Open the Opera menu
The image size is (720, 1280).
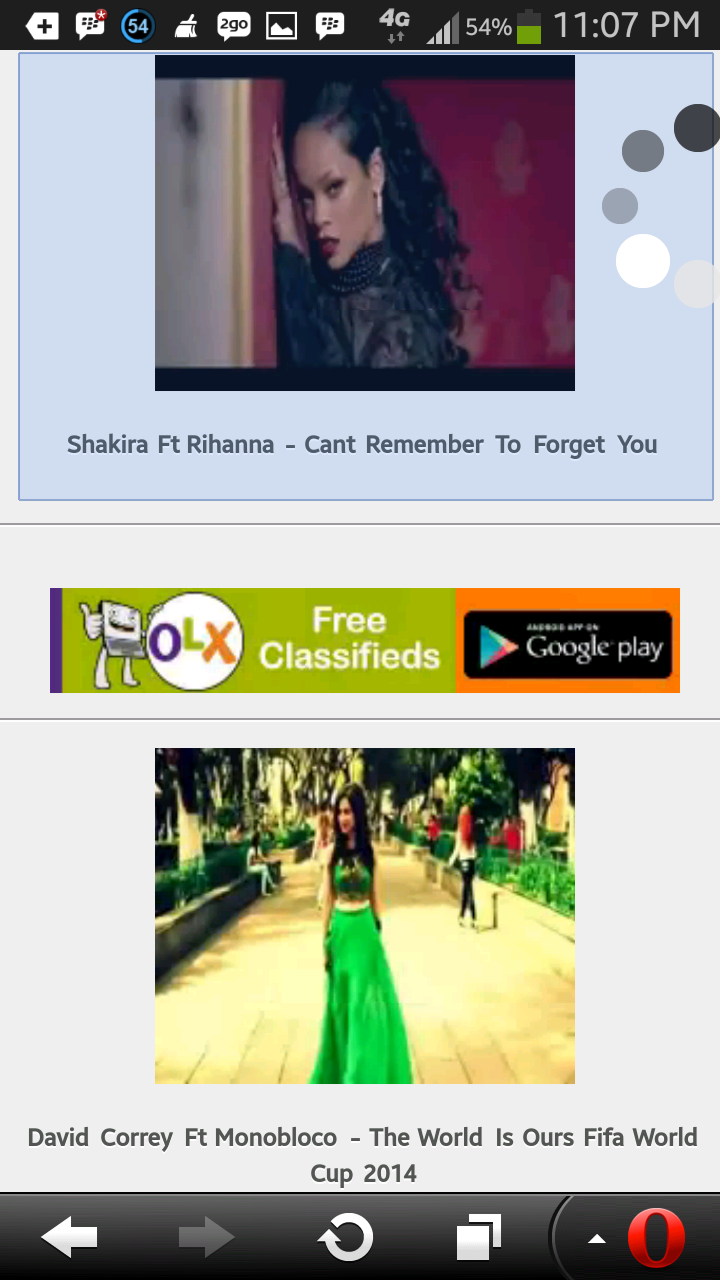pos(655,1238)
